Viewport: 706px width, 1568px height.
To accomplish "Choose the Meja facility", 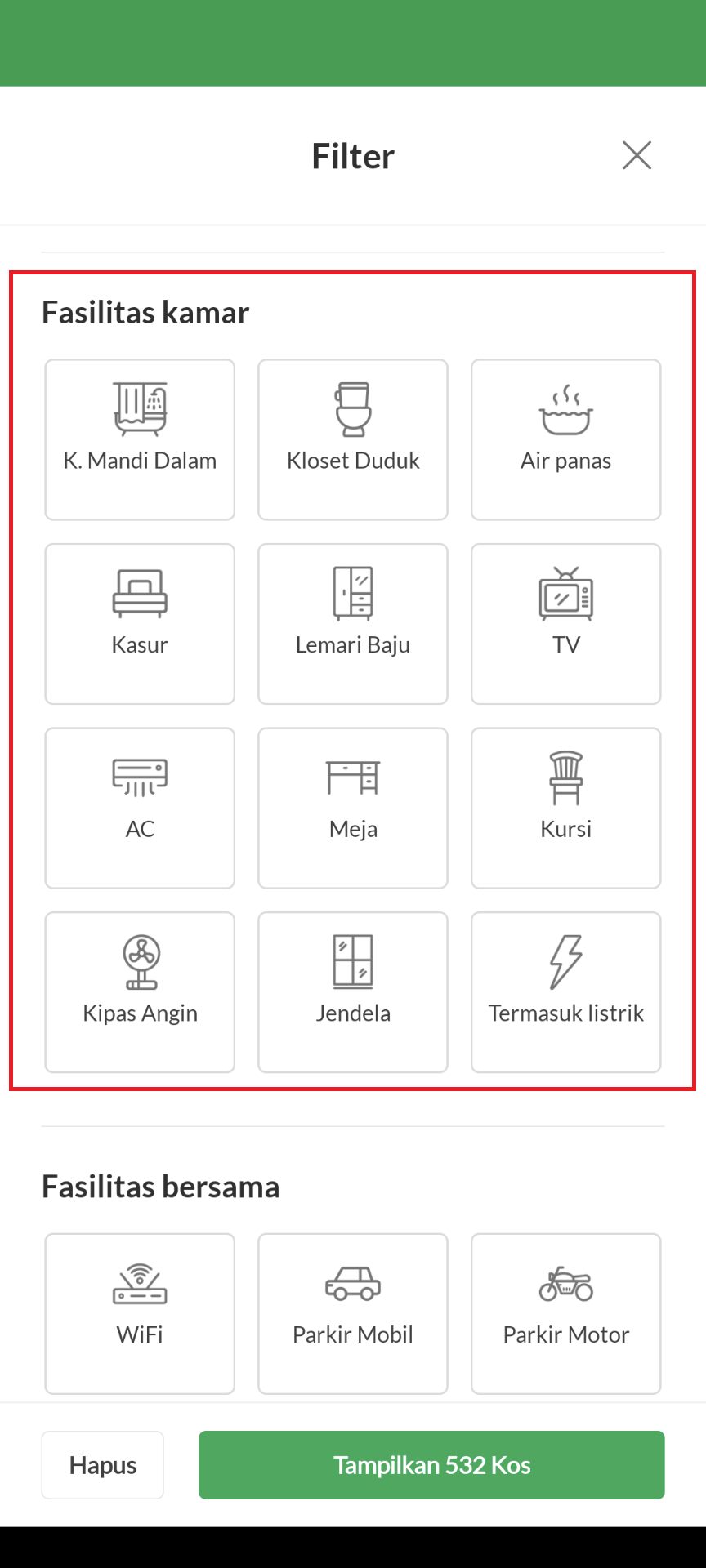I will 353,808.
